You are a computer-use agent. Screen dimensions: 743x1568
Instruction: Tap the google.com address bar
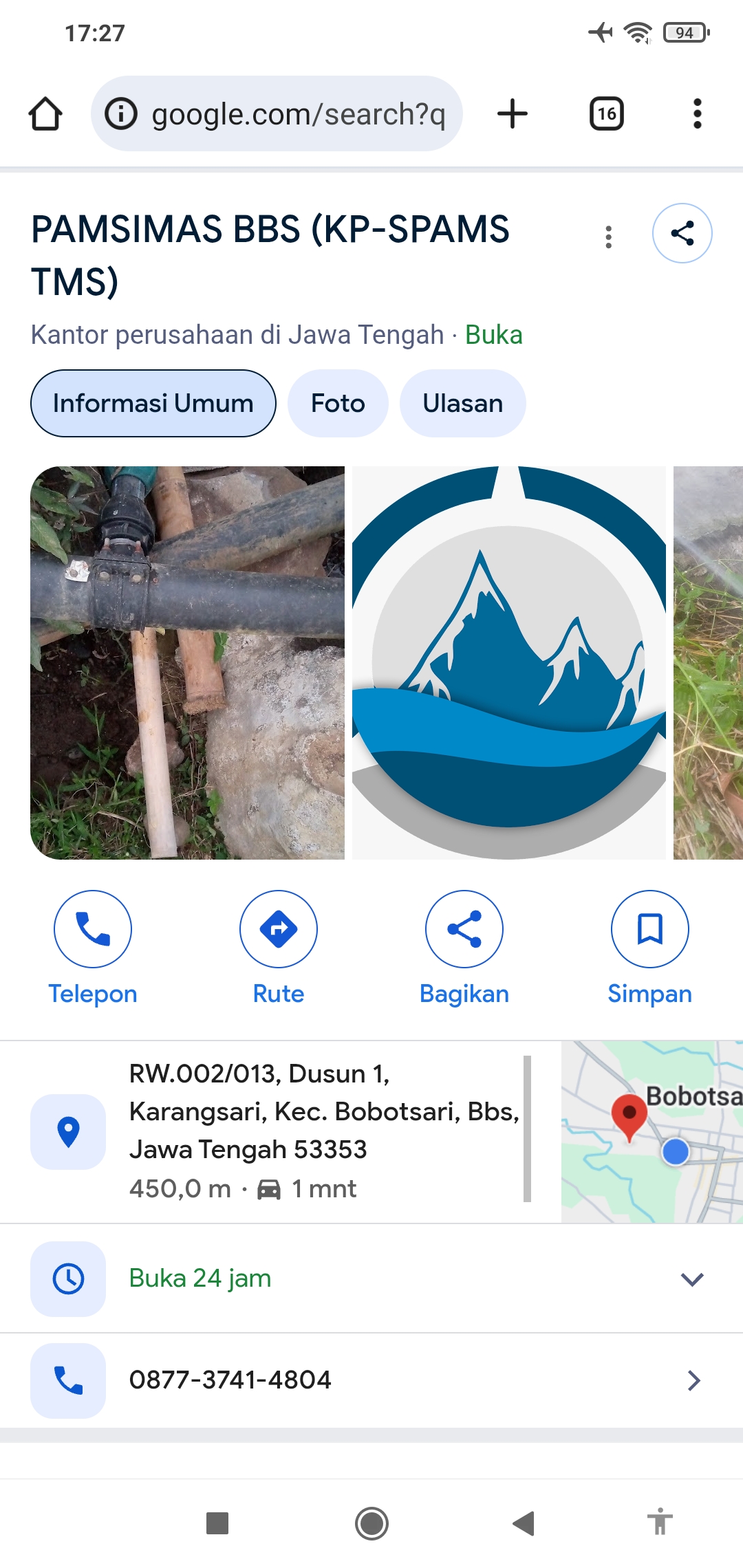coord(277,113)
